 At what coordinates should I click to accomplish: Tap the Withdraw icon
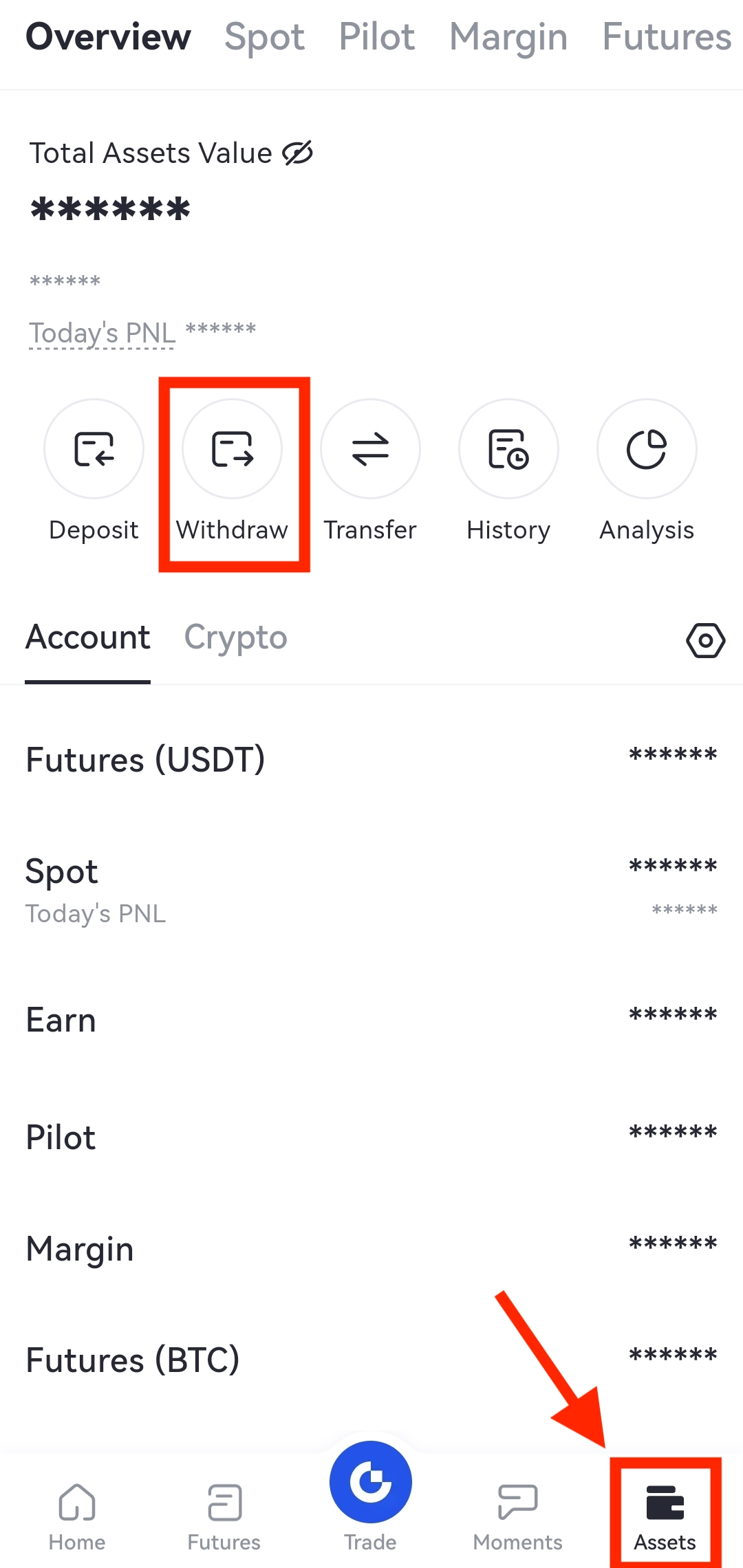(232, 448)
